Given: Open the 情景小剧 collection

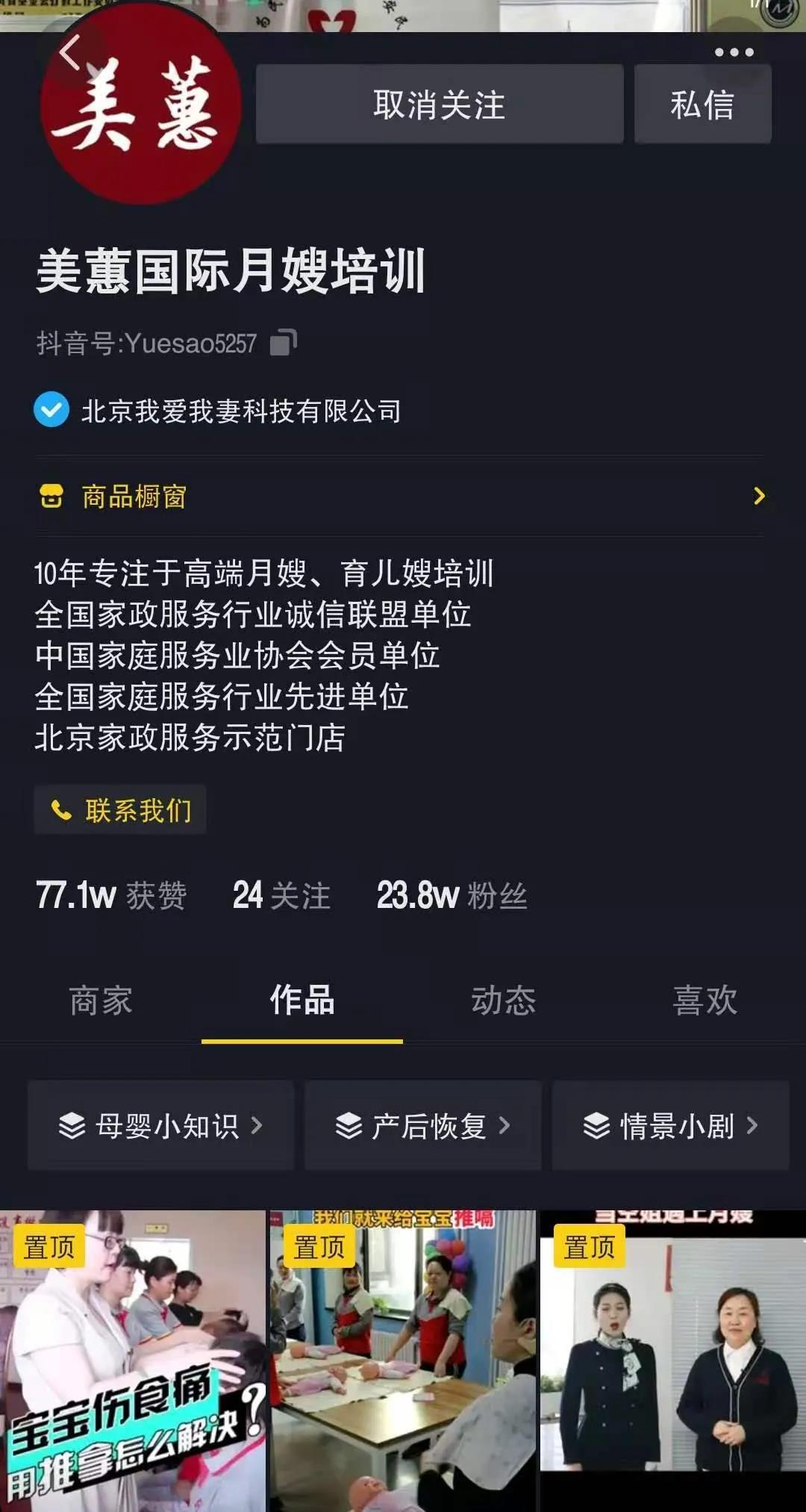Looking at the screenshot, I should point(670,1125).
